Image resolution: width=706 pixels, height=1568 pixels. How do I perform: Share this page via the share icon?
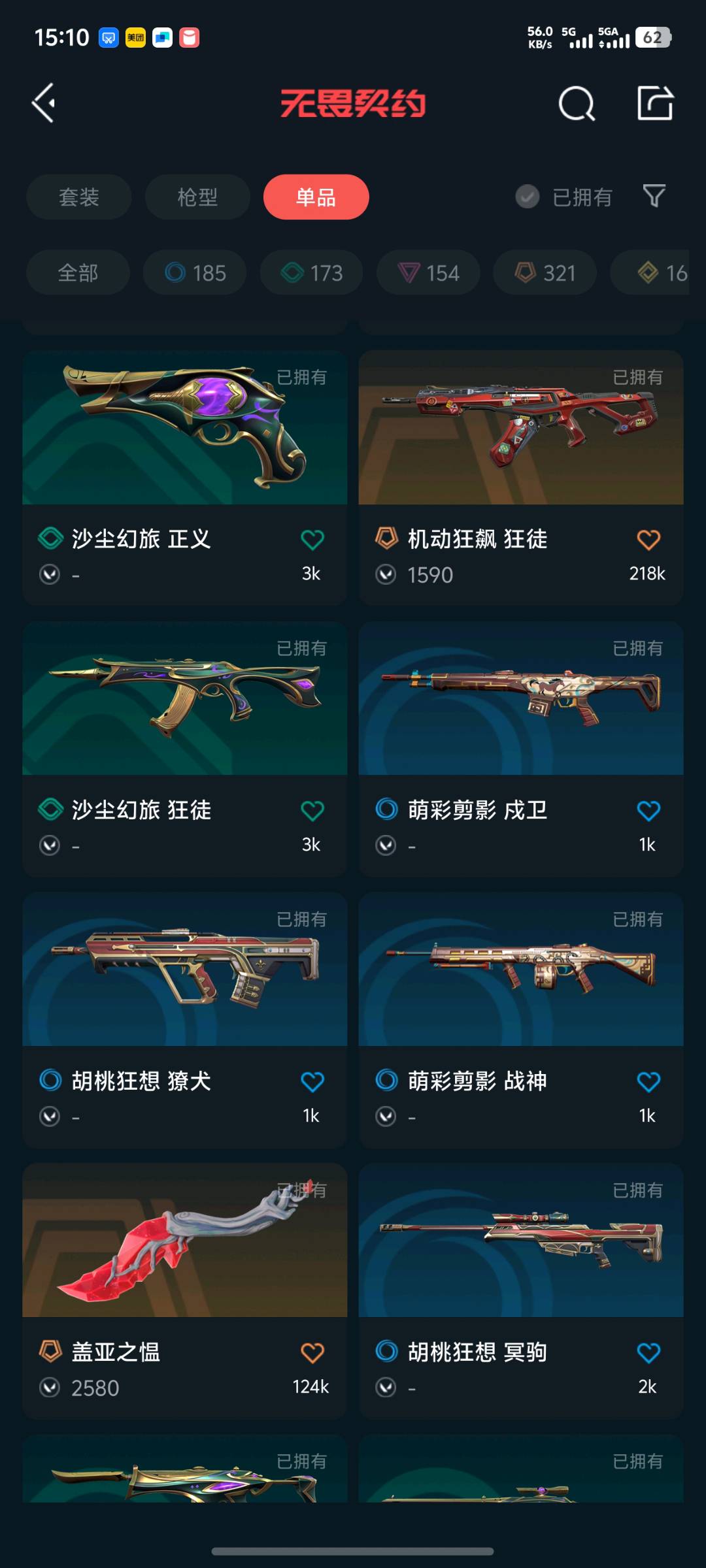pyautogui.click(x=655, y=103)
